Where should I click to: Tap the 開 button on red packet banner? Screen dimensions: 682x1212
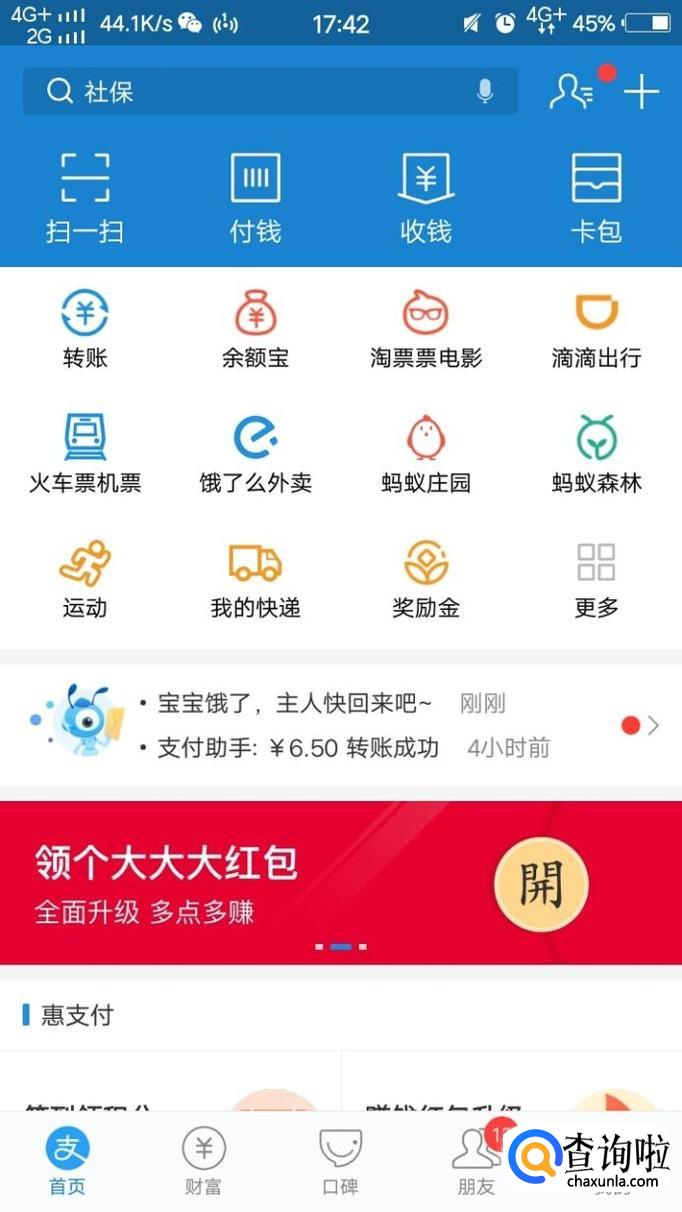click(541, 884)
